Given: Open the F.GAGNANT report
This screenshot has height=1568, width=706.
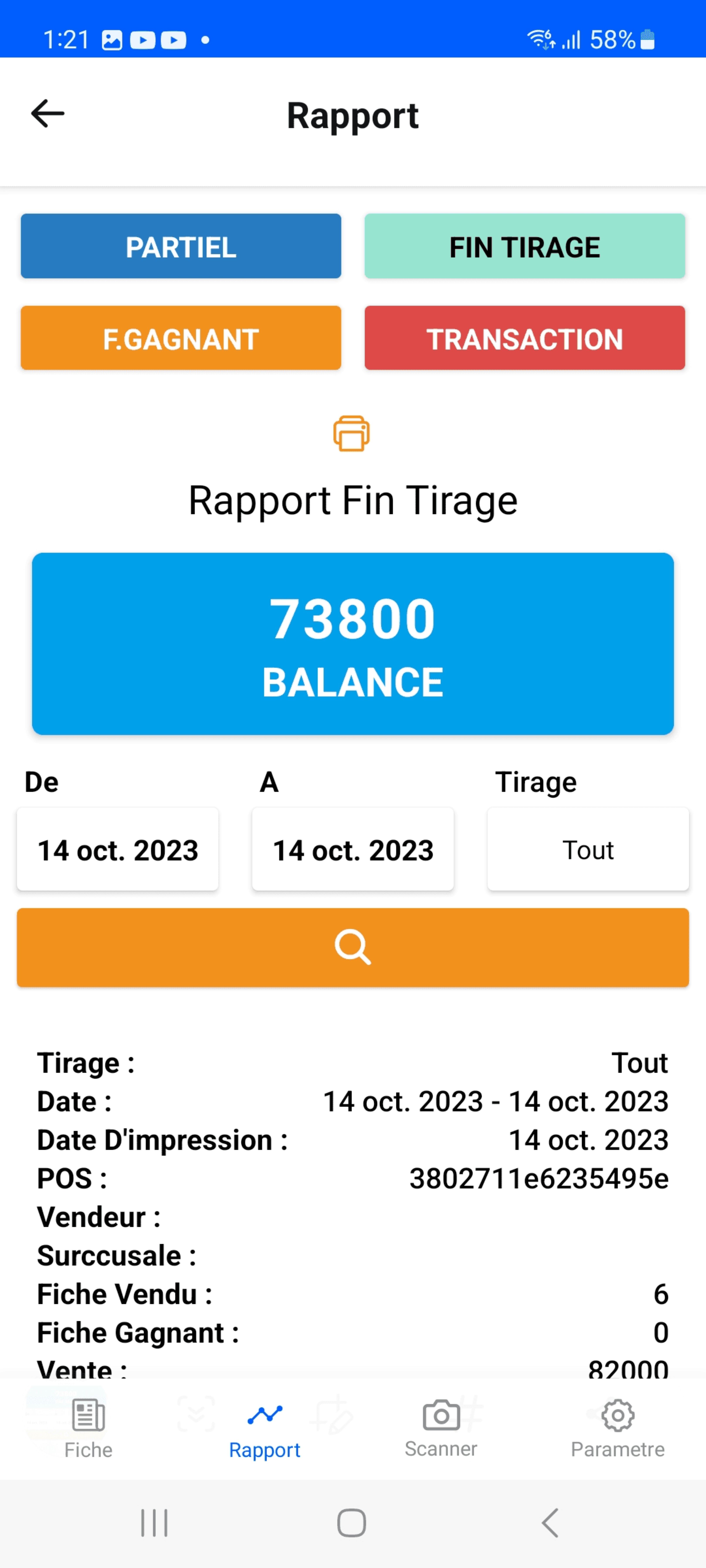Looking at the screenshot, I should [x=181, y=338].
